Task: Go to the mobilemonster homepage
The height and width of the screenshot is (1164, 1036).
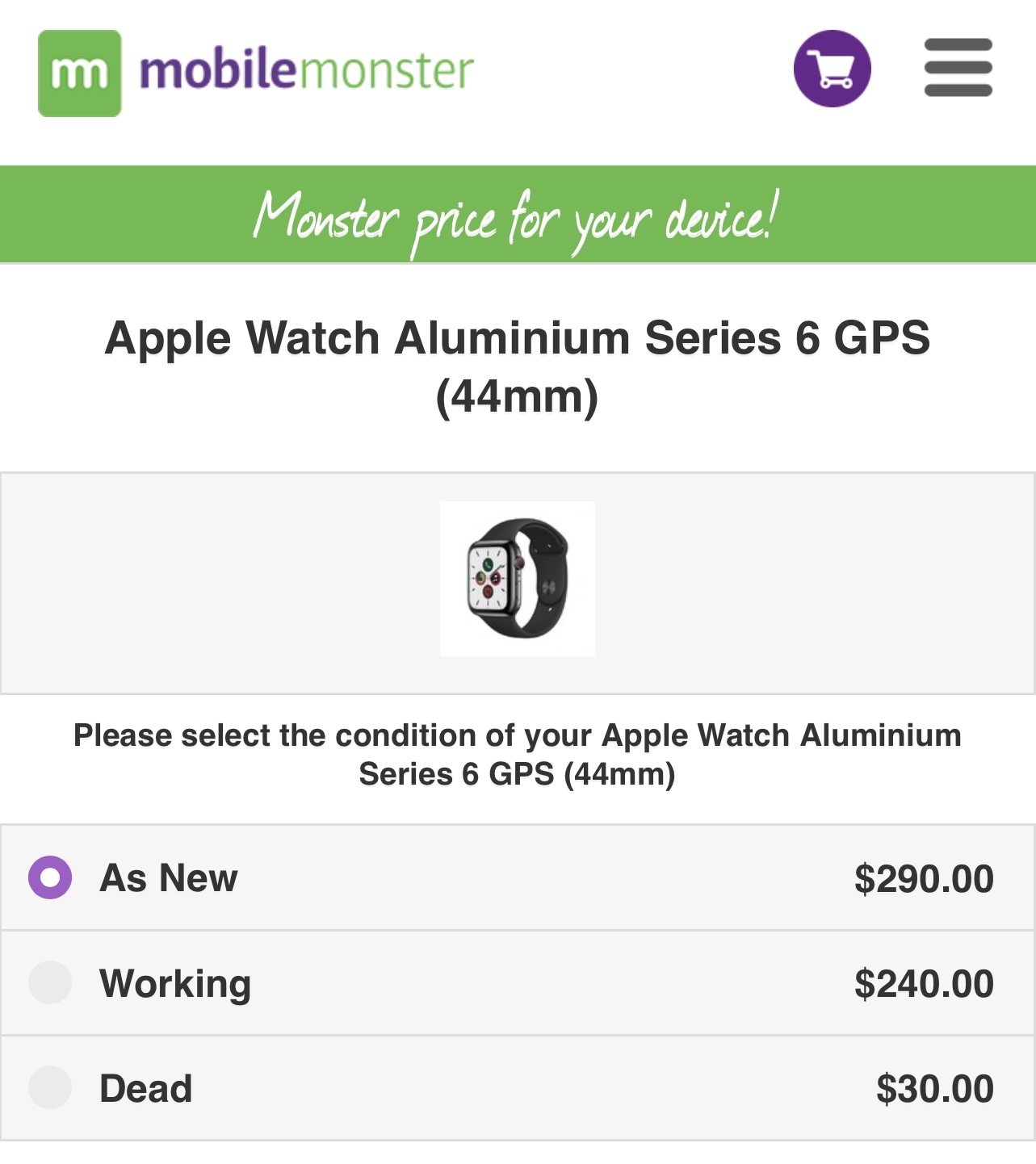Action: click(256, 73)
